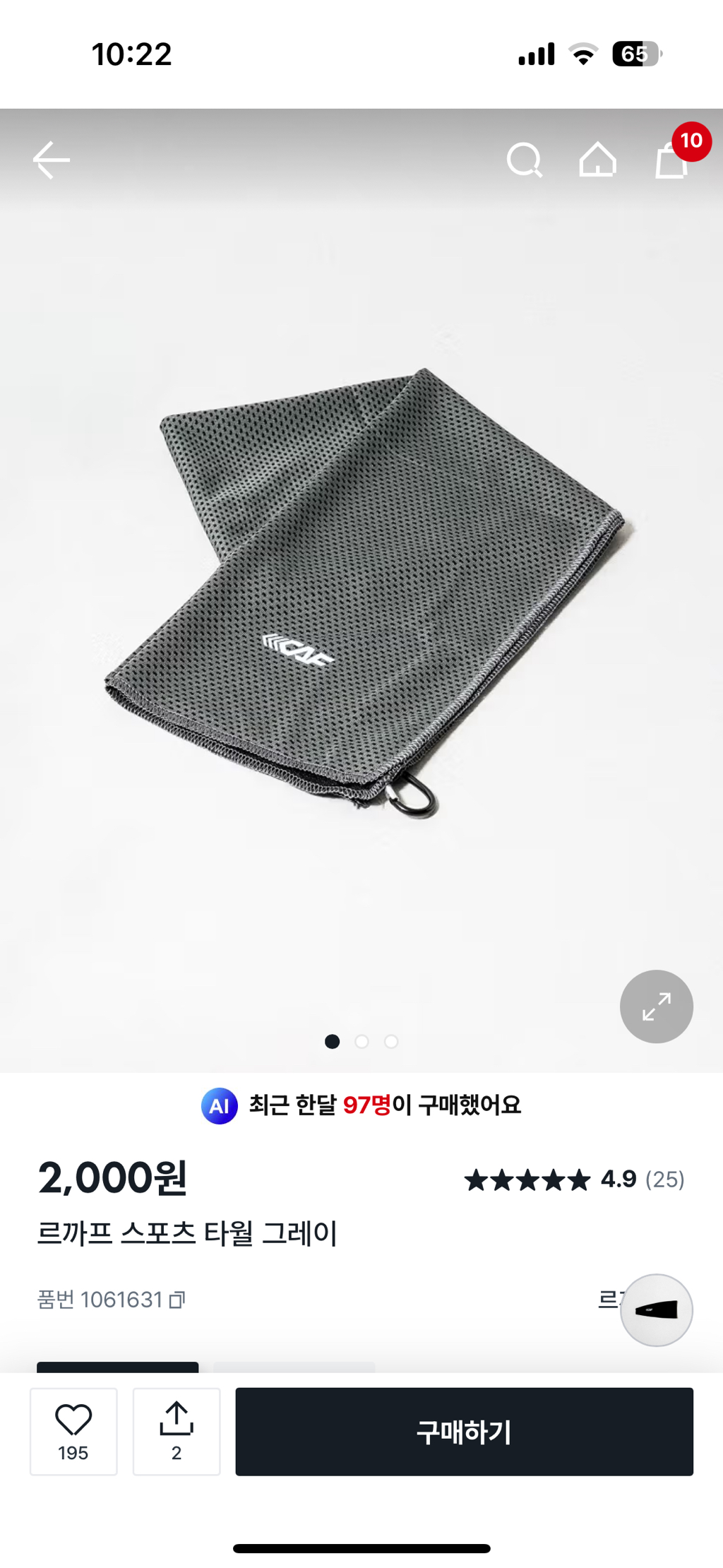
Task: Copy the product number 1061631
Action: (x=177, y=1300)
